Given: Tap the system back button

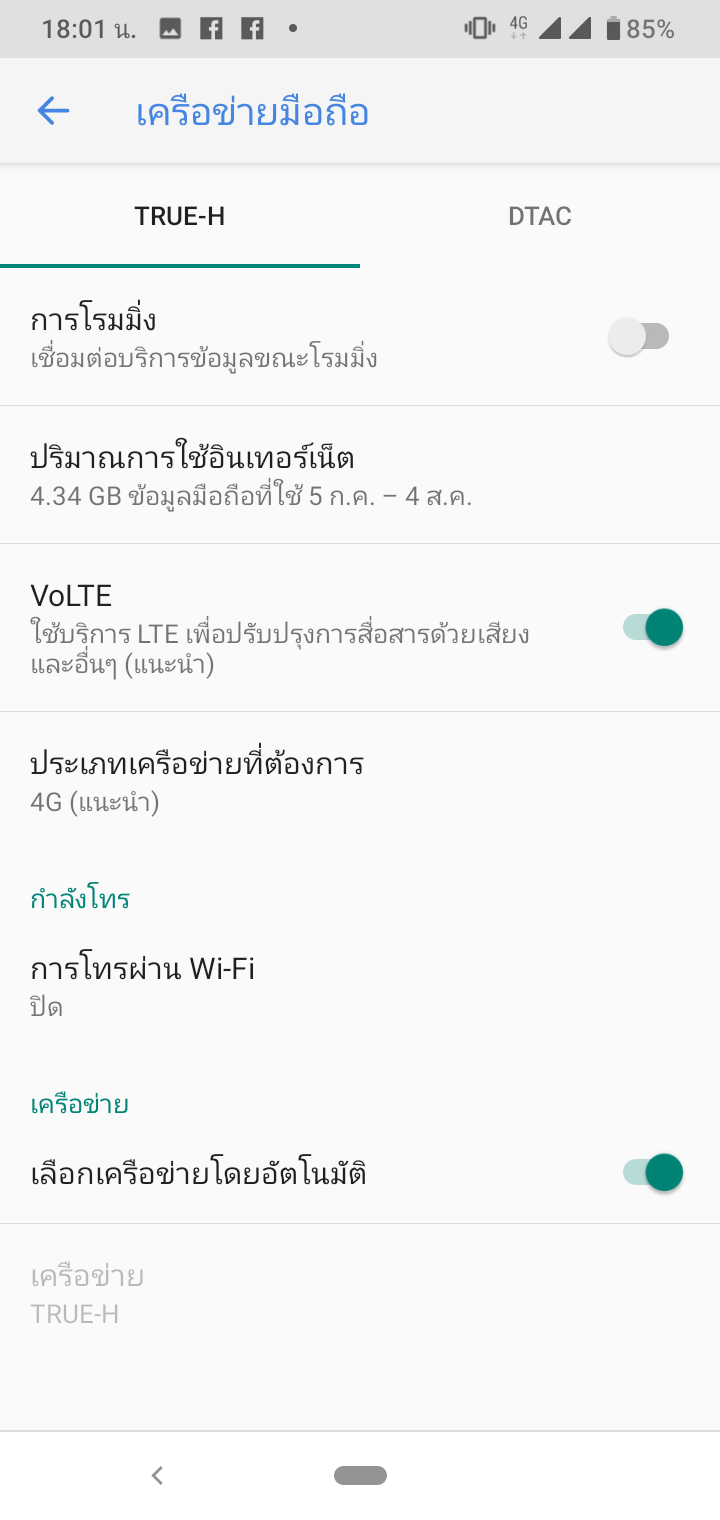Looking at the screenshot, I should coord(157,1474).
